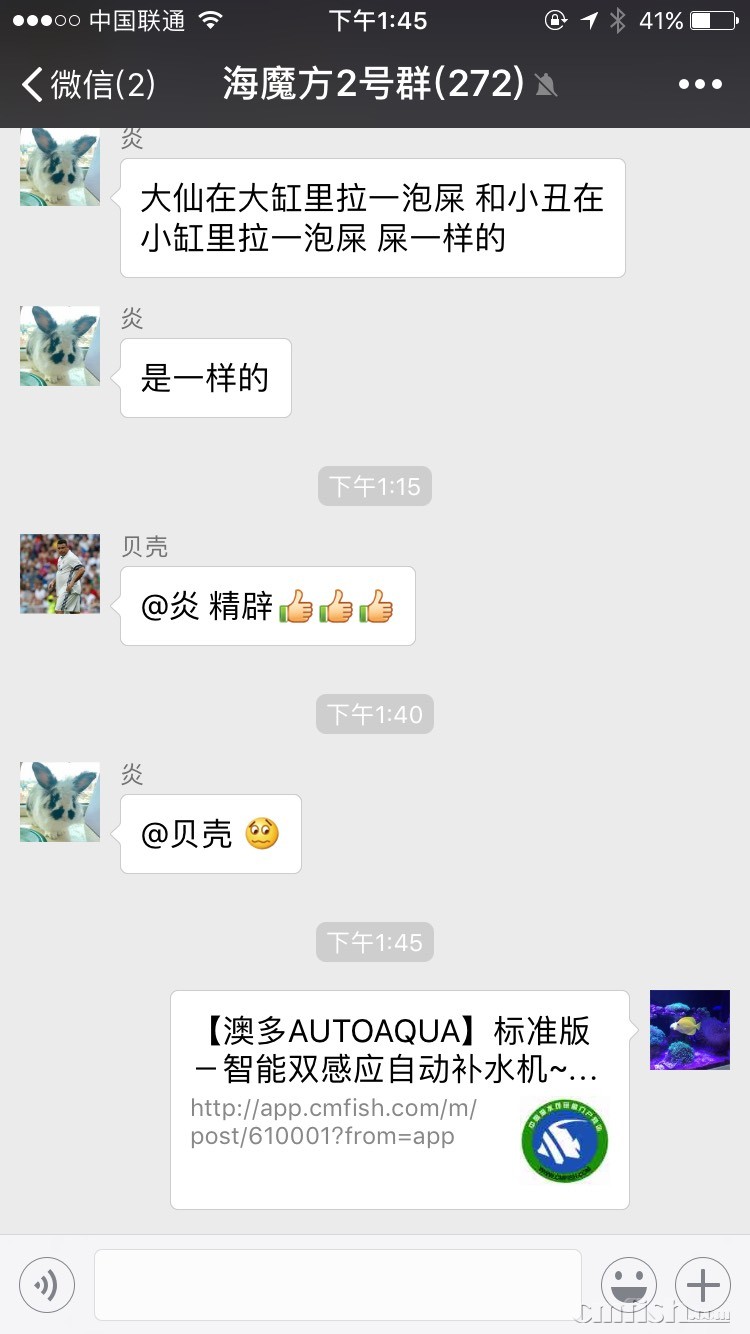Tap the message text field

tap(337, 1285)
